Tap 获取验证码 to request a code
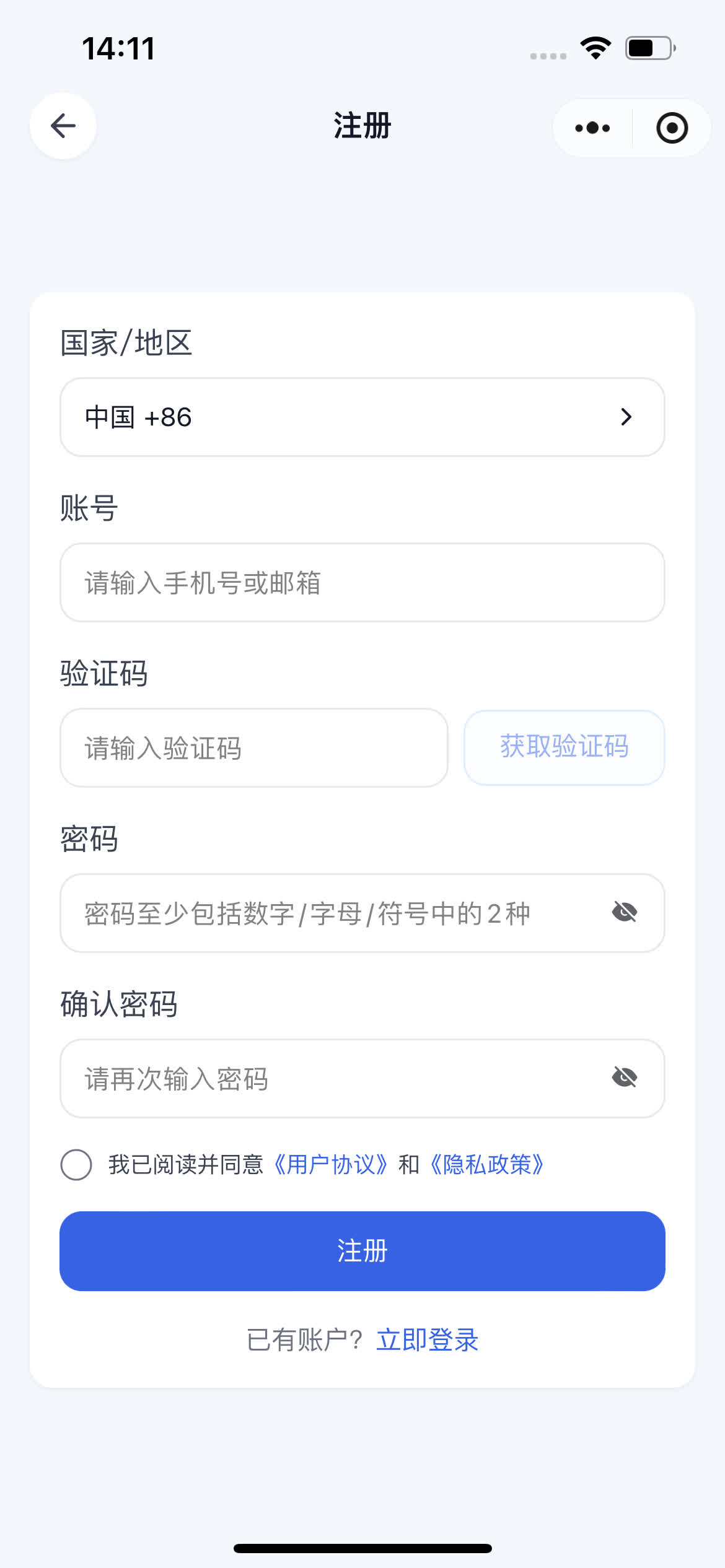 click(x=564, y=747)
